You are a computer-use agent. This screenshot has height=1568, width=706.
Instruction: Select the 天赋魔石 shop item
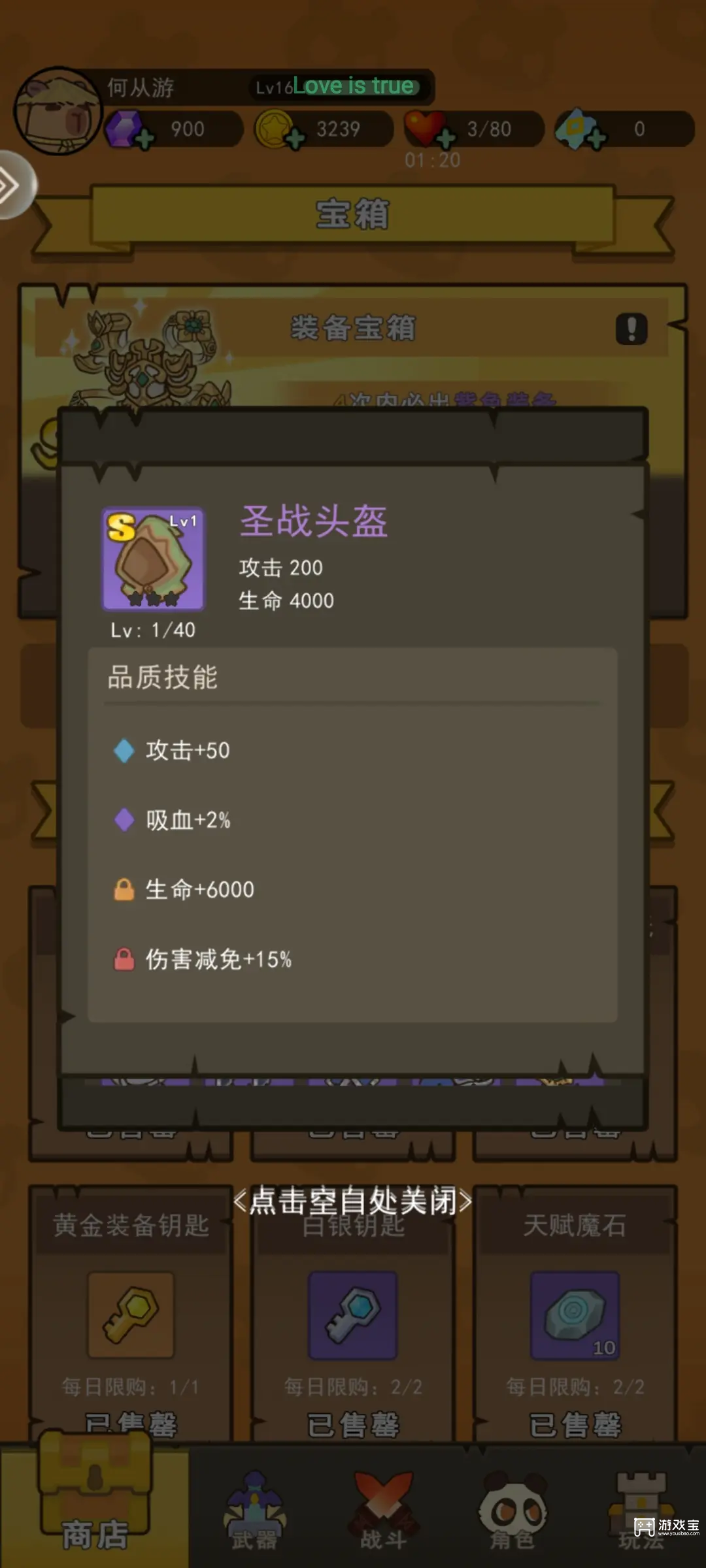(x=575, y=1315)
